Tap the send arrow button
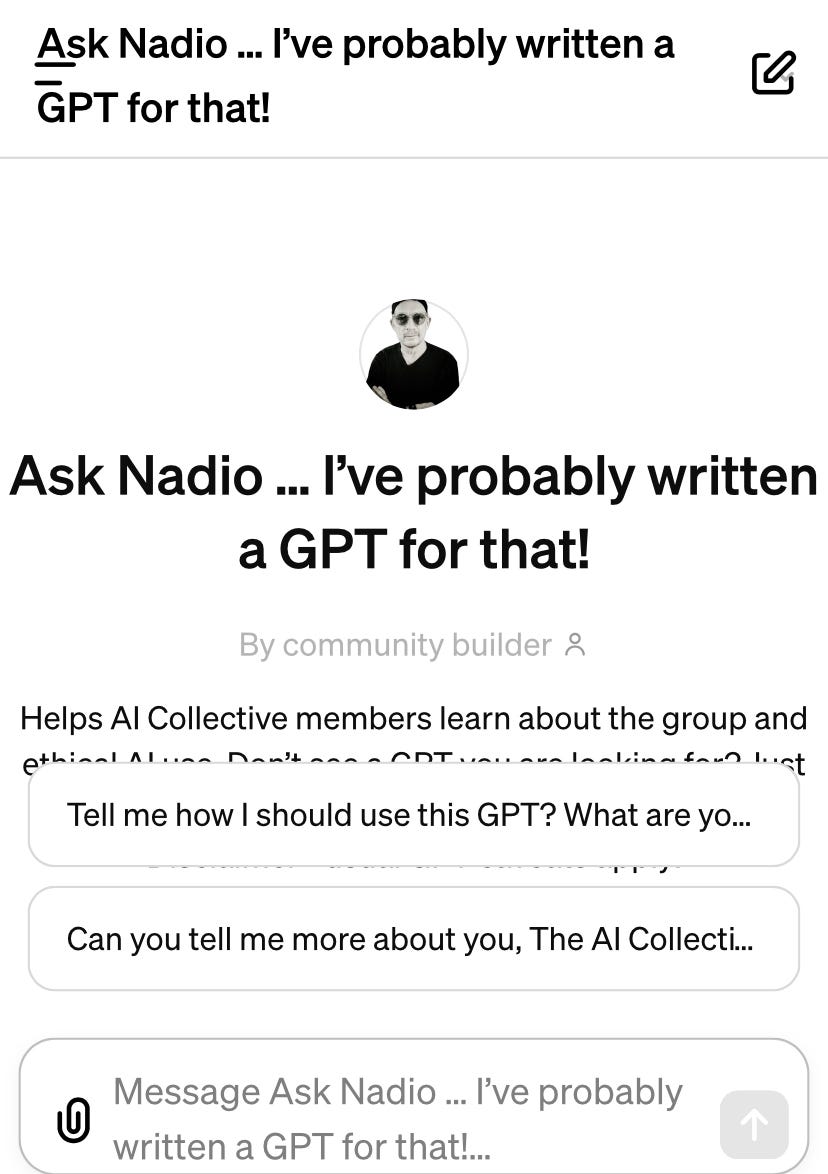The height and width of the screenshot is (1174, 828). coord(754,1125)
